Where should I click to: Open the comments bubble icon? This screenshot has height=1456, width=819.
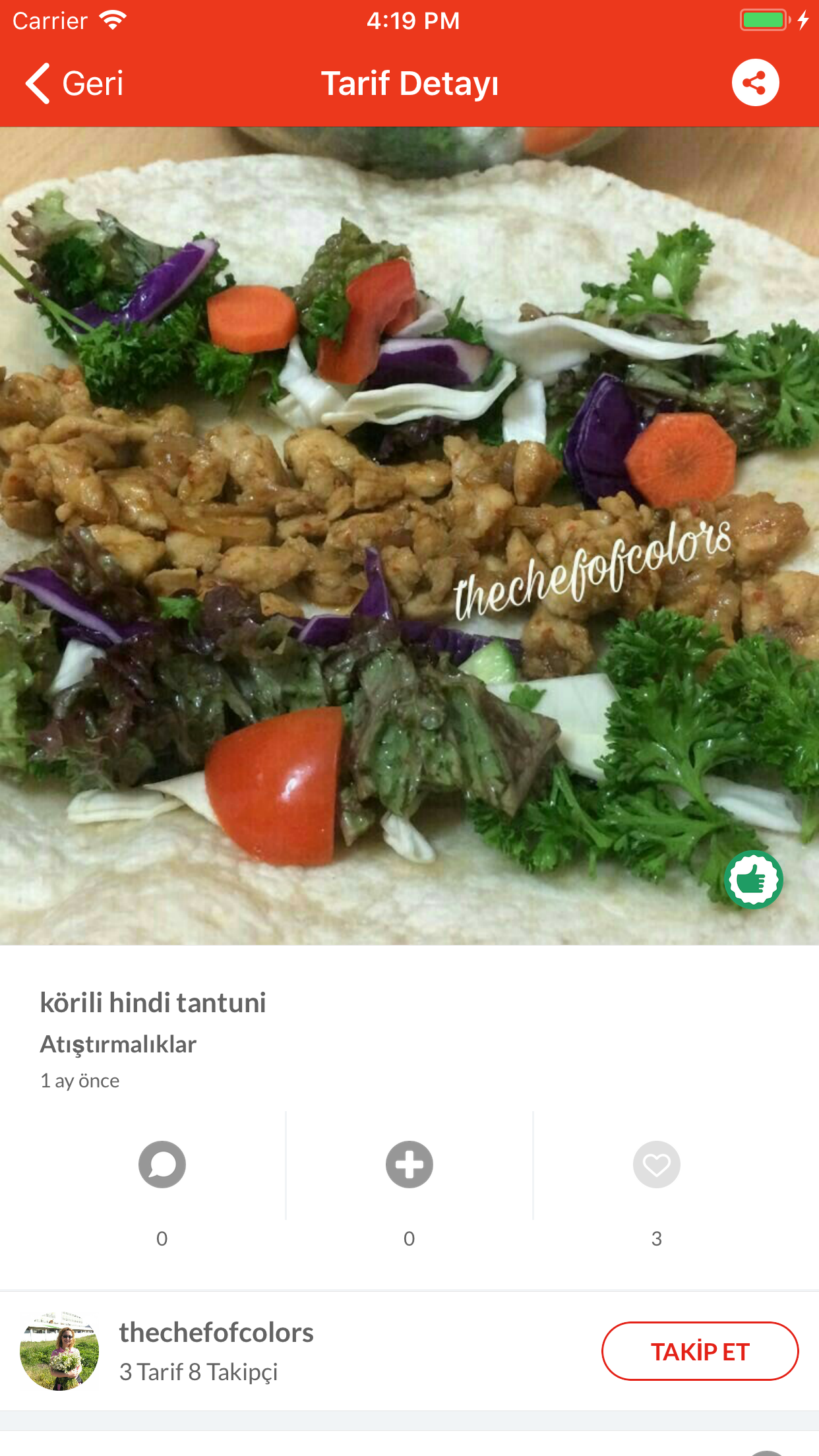[162, 1165]
